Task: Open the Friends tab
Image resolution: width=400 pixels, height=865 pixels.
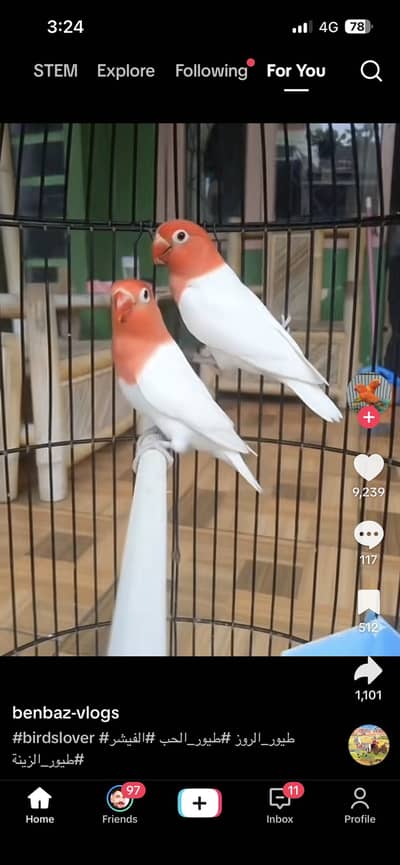Action: coord(120,805)
